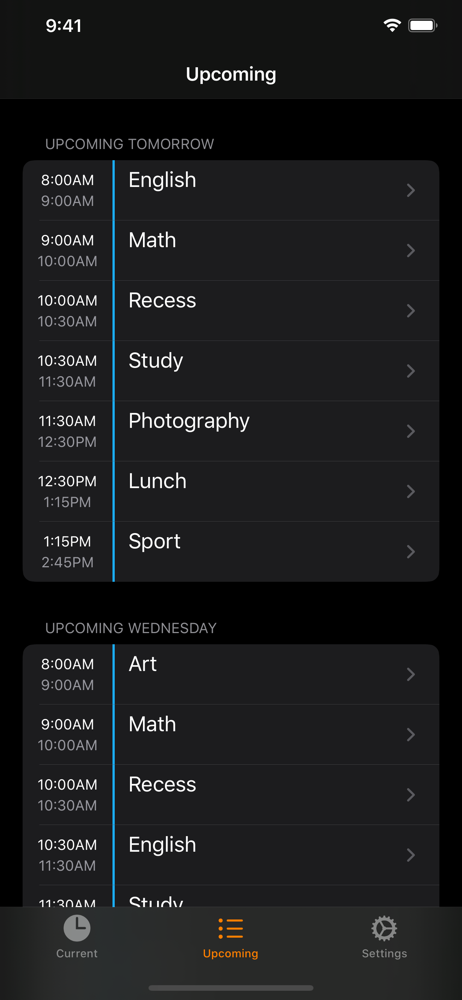The width and height of the screenshot is (462, 1000).
Task: Open the Photography class
Action: tap(231, 431)
